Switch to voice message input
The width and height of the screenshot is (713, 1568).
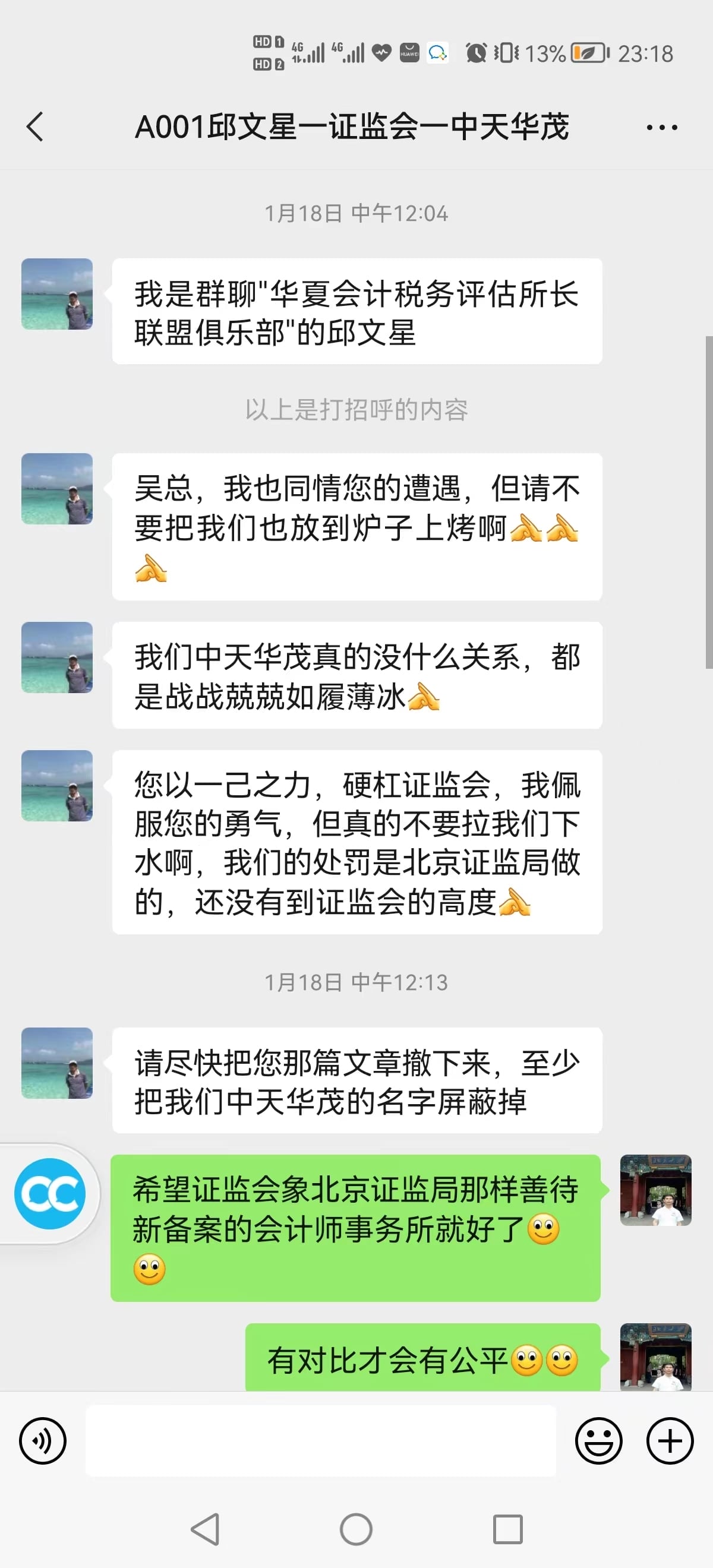tap(43, 1441)
